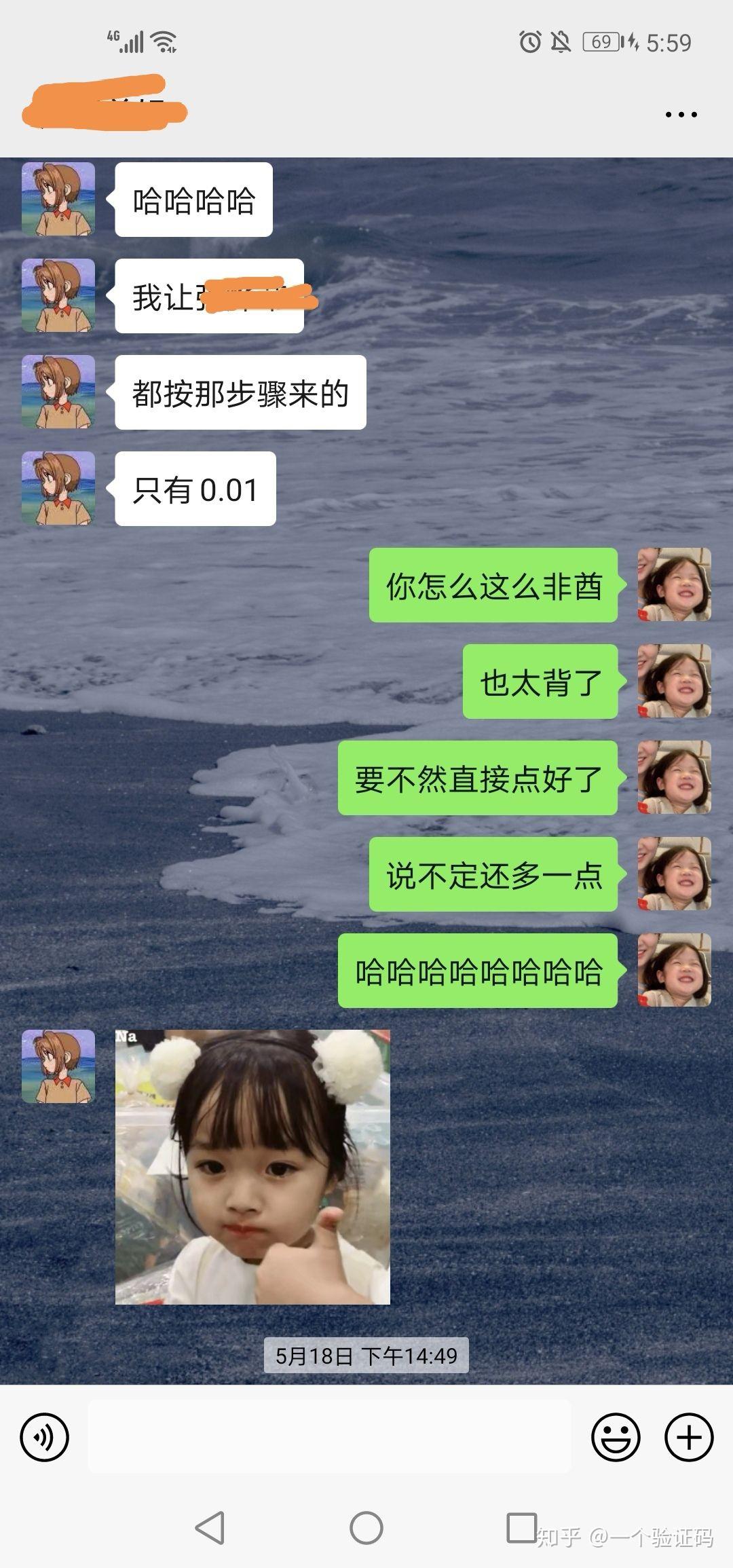
Task: Tap the message text field
Action: (x=329, y=1436)
